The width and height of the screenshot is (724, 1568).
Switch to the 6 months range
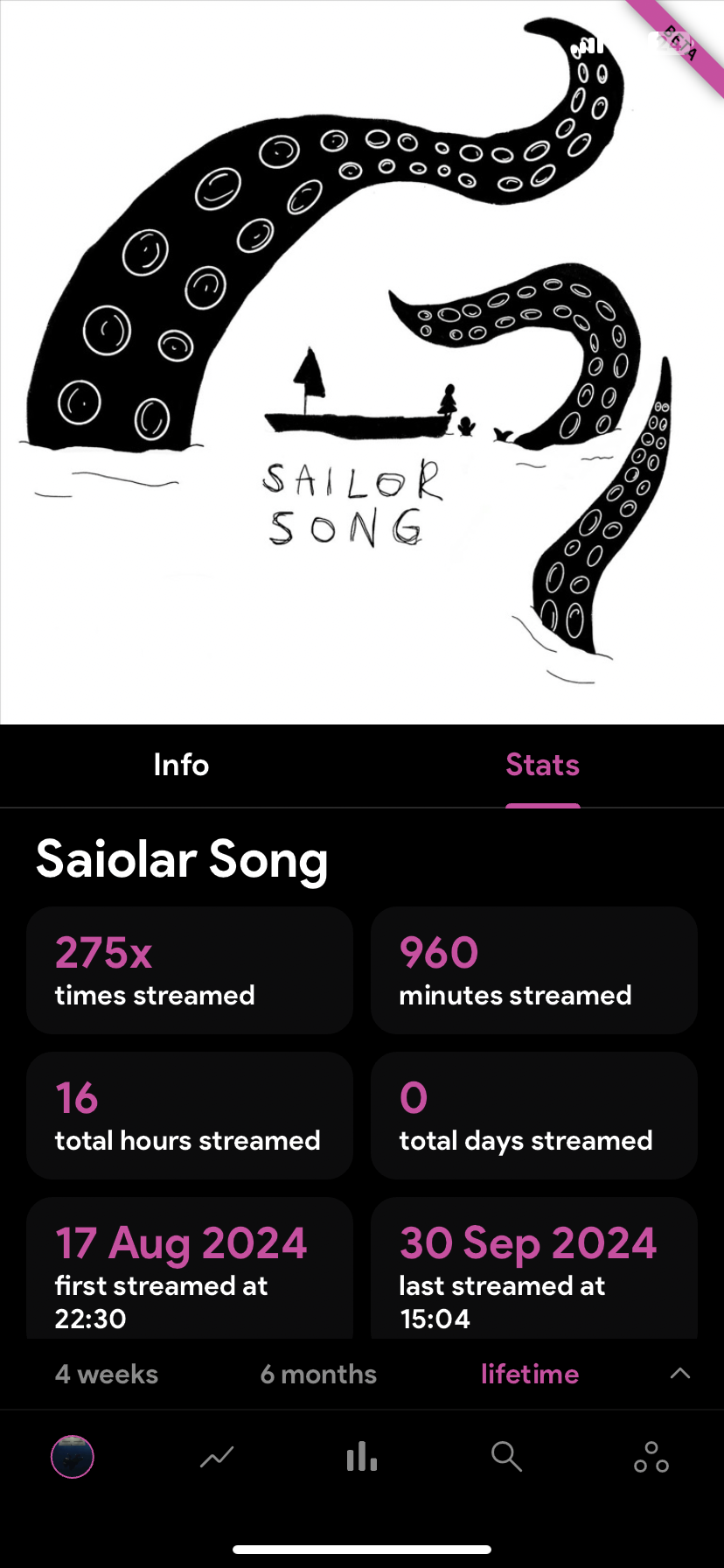click(x=318, y=1375)
